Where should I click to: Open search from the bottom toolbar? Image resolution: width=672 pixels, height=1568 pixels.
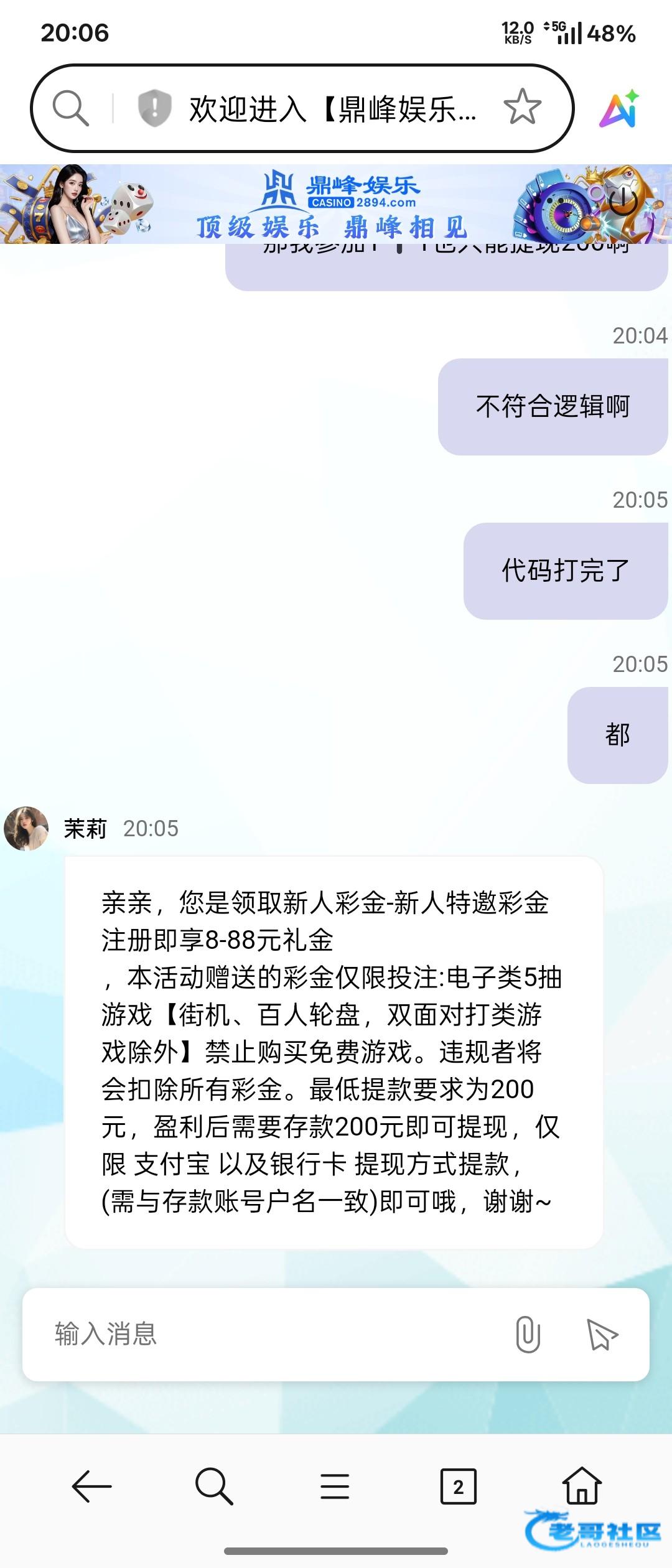pyautogui.click(x=213, y=1486)
